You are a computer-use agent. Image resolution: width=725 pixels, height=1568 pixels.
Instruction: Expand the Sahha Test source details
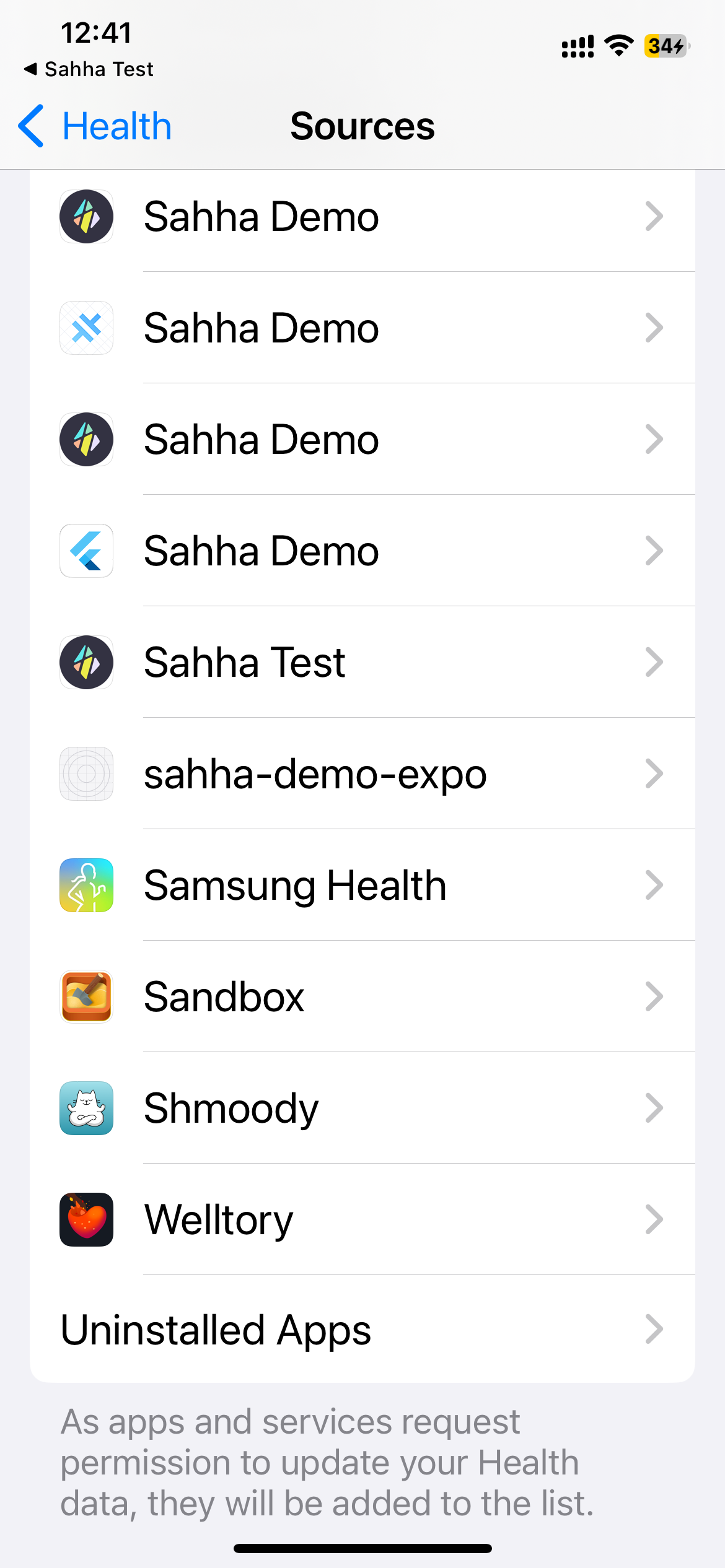(x=655, y=662)
